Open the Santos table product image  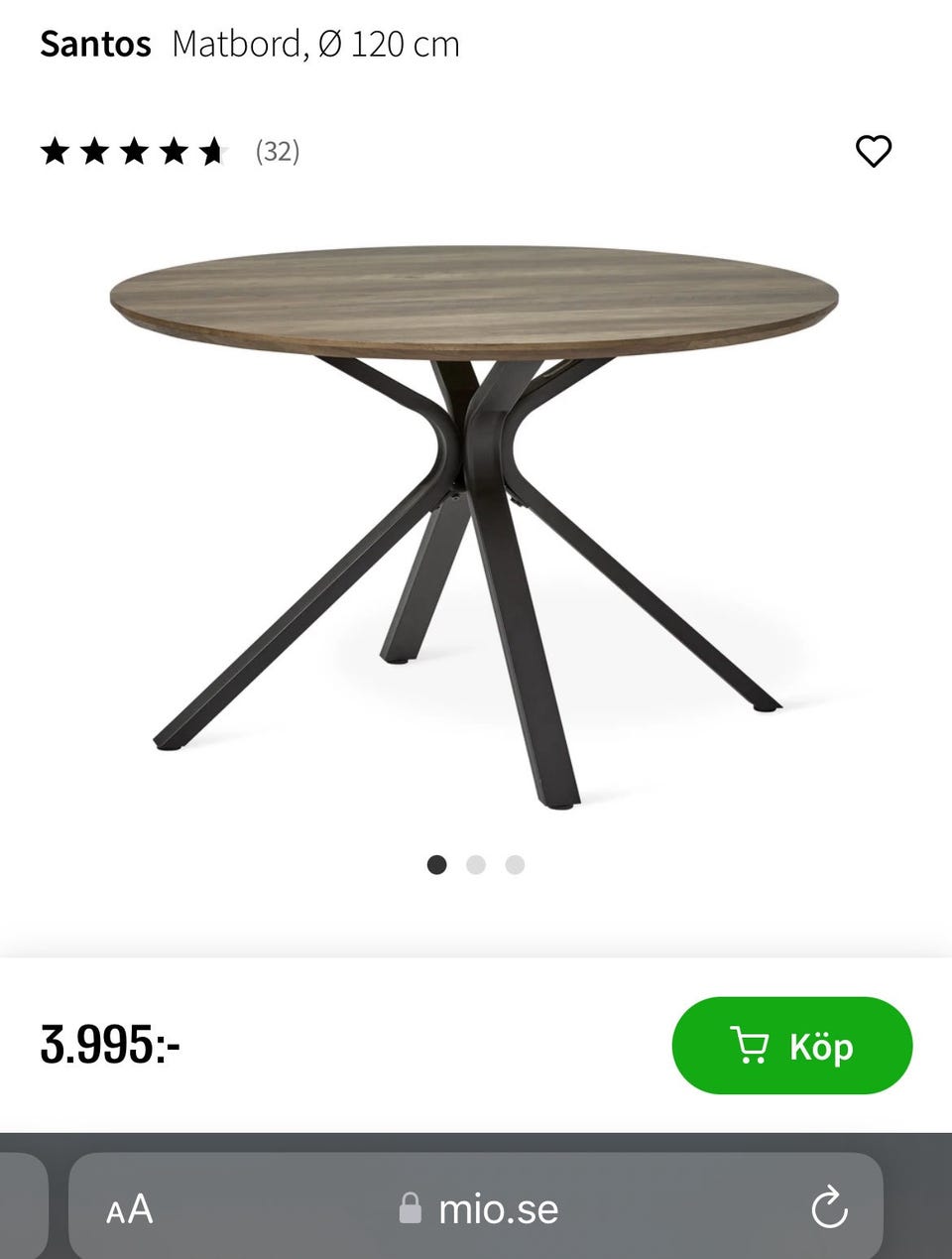pyautogui.click(x=474, y=516)
